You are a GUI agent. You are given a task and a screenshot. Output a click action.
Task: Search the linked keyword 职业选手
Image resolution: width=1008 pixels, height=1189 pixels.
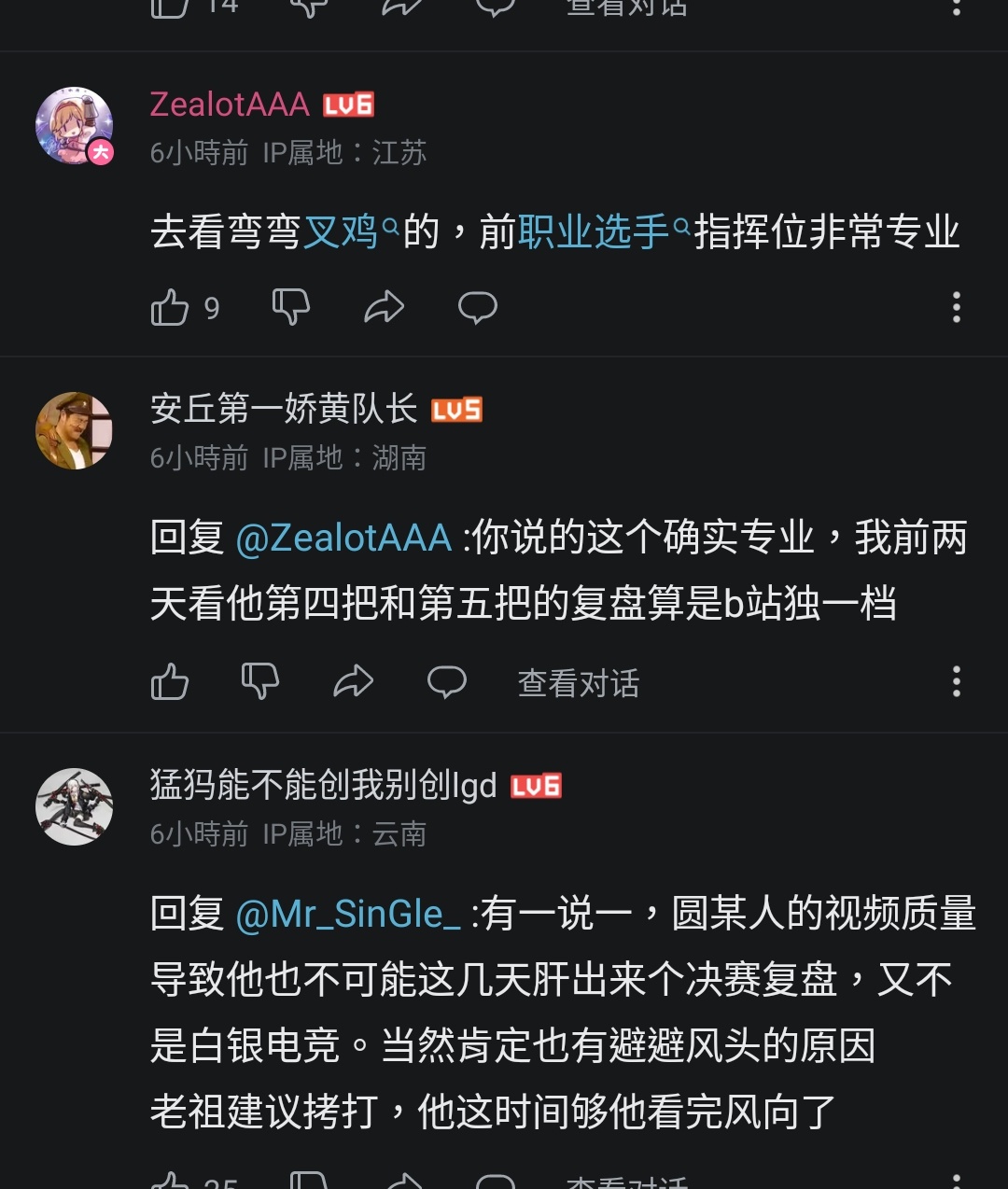(594, 231)
